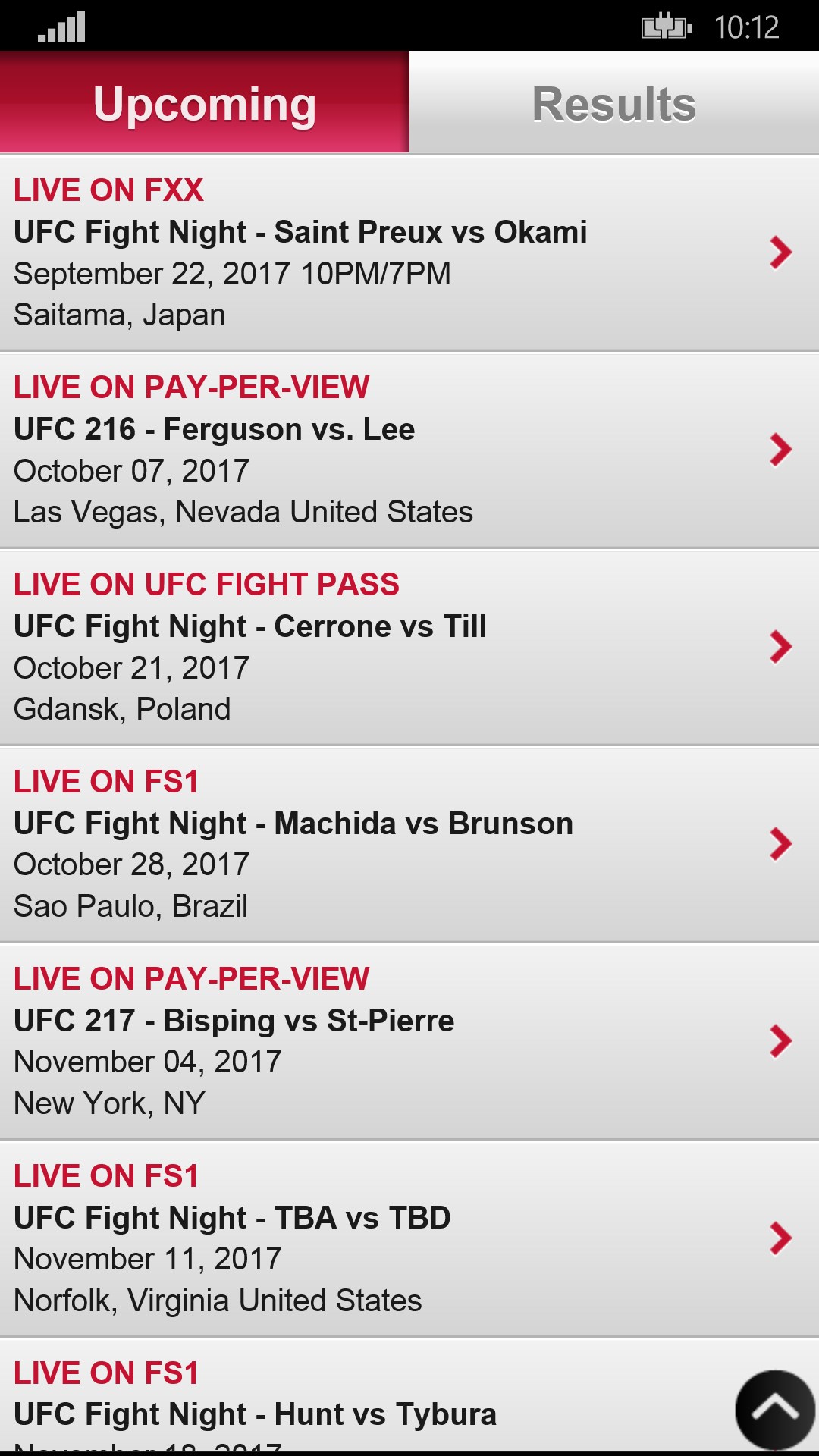Select the Upcoming tab
Image resolution: width=819 pixels, height=1456 pixels.
[205, 103]
